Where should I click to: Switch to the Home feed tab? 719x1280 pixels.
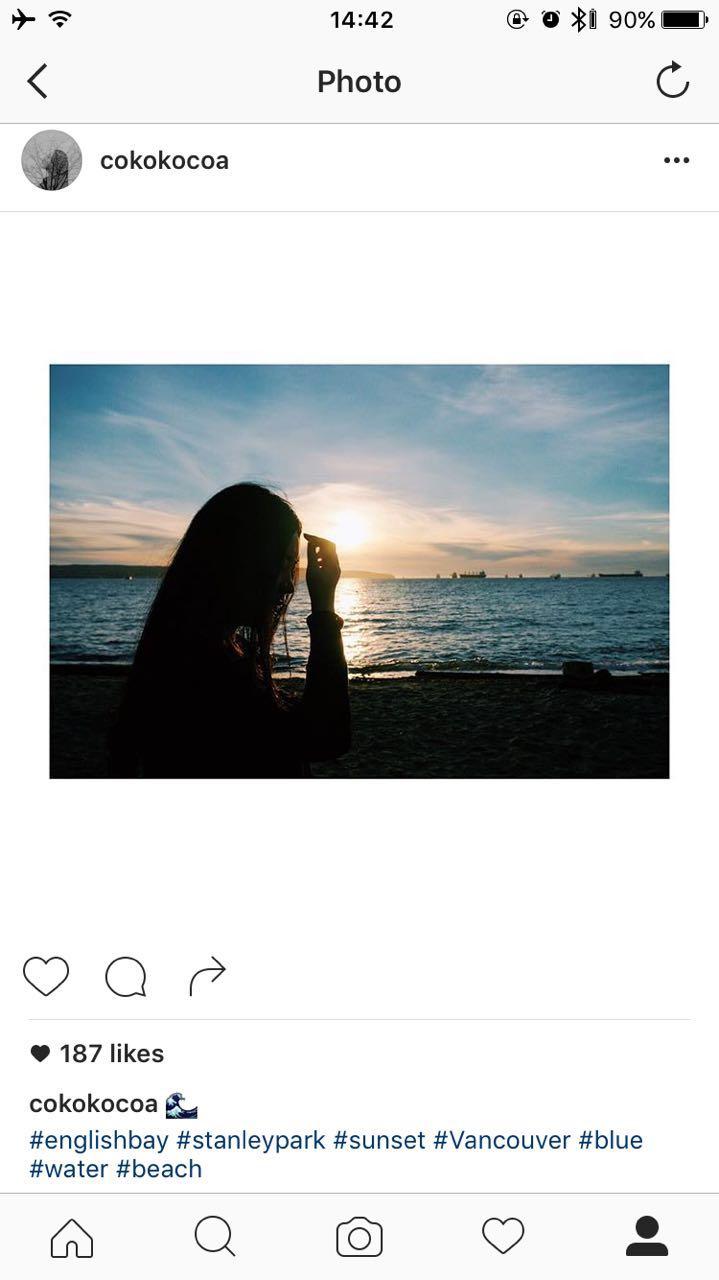tap(72, 1237)
